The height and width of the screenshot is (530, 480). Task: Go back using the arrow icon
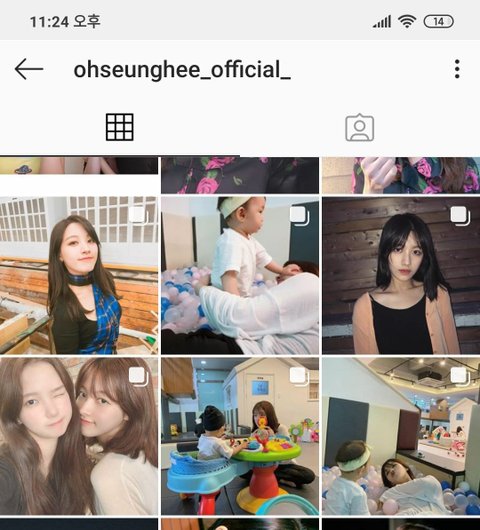coord(29,69)
